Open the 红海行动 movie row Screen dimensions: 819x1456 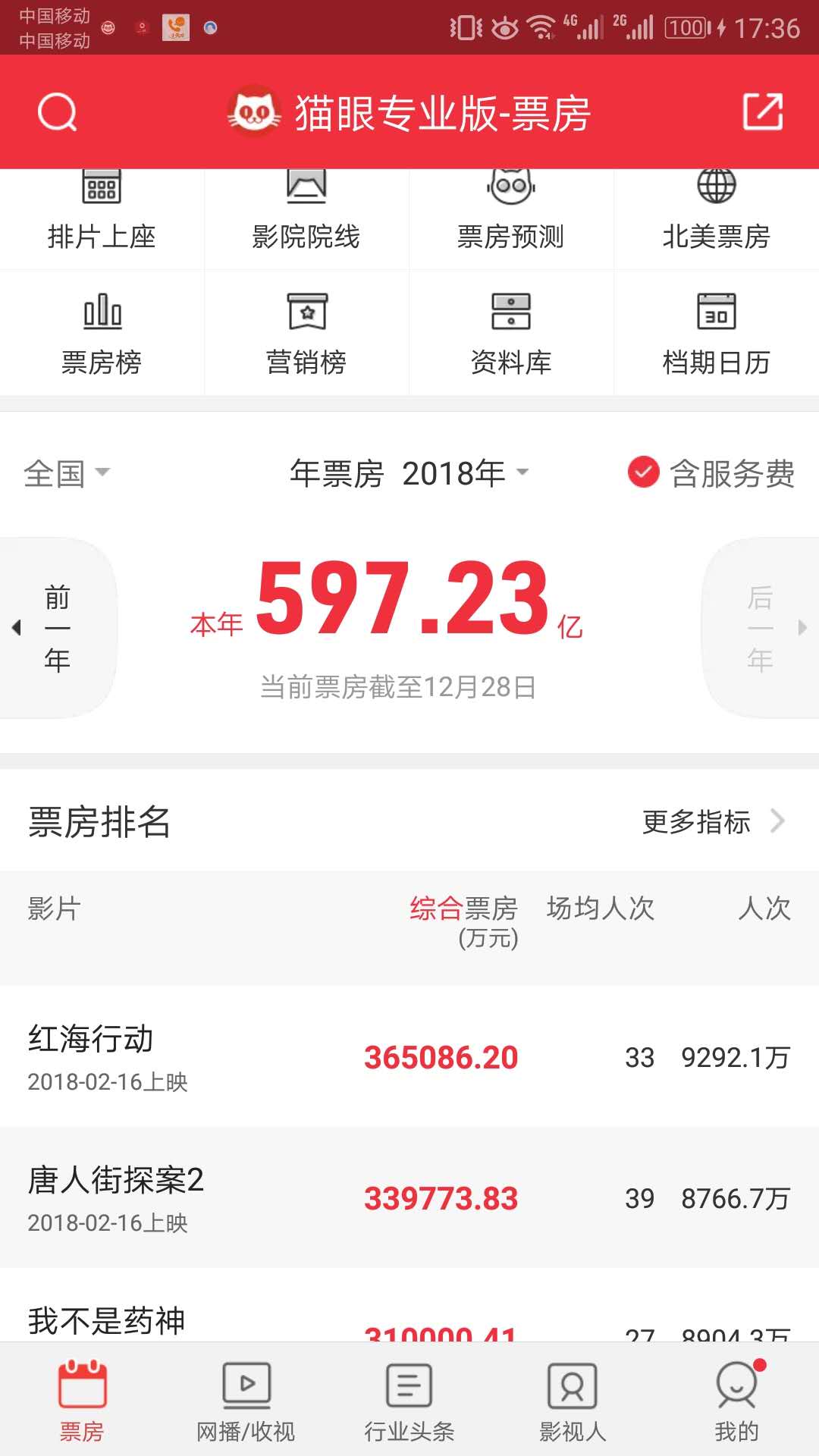409,1056
